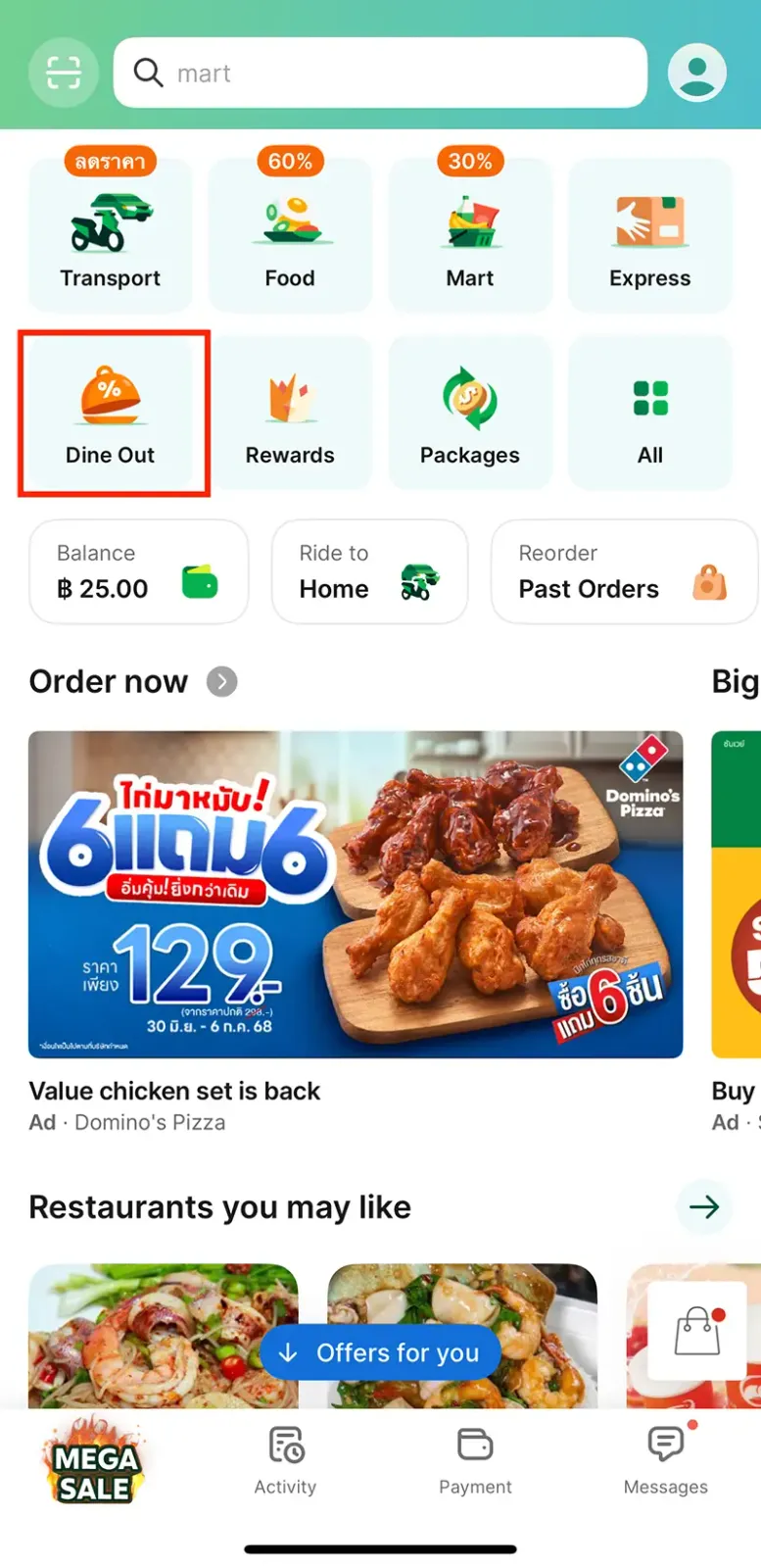The image size is (761, 1568).
Task: Open the QR scanner icon
Action: coord(64,73)
